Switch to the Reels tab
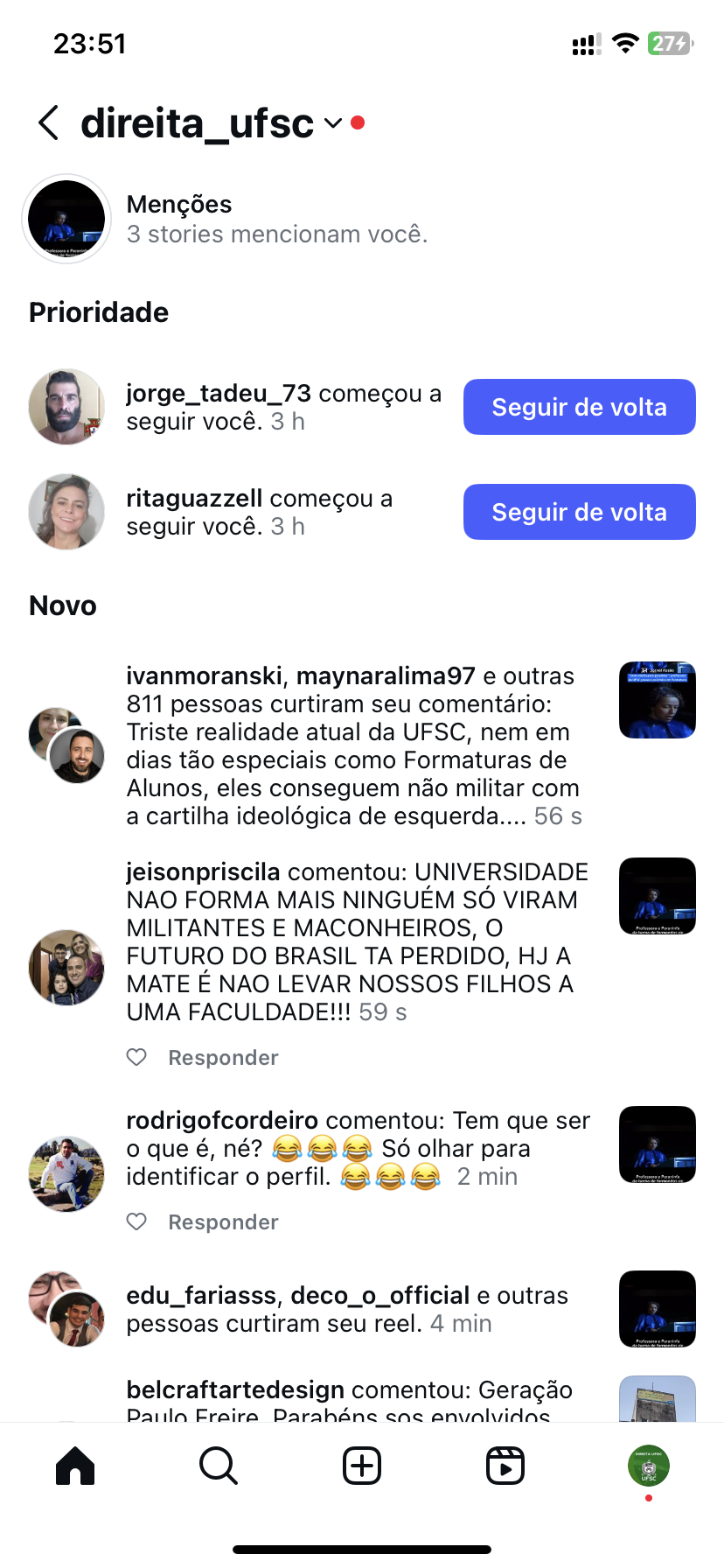The image size is (724, 1568). coord(505,1466)
